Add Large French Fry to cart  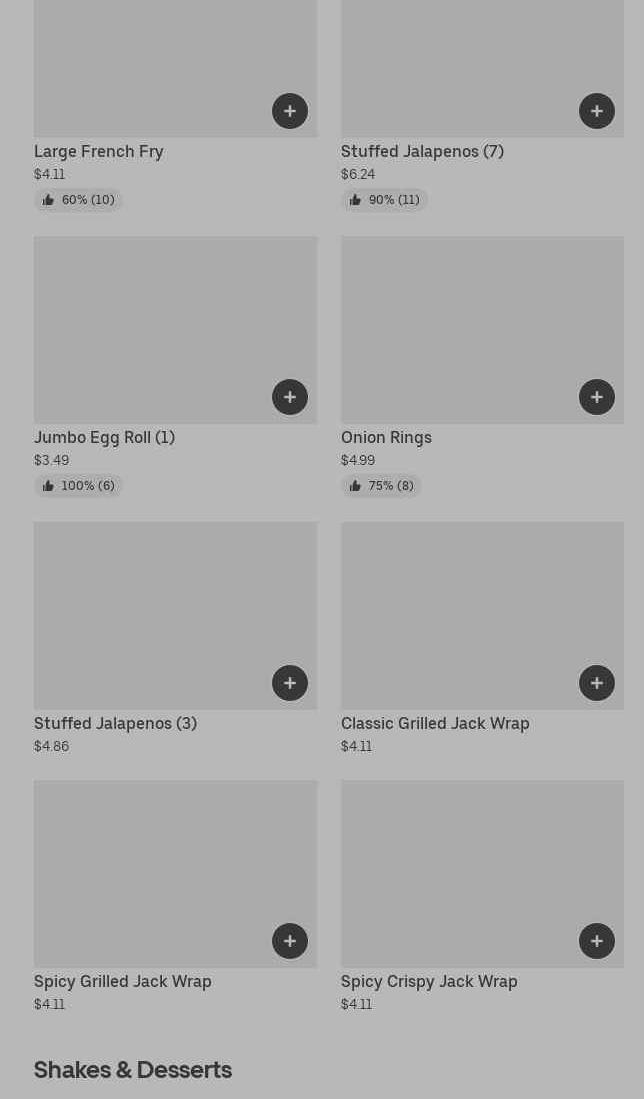coord(290,111)
